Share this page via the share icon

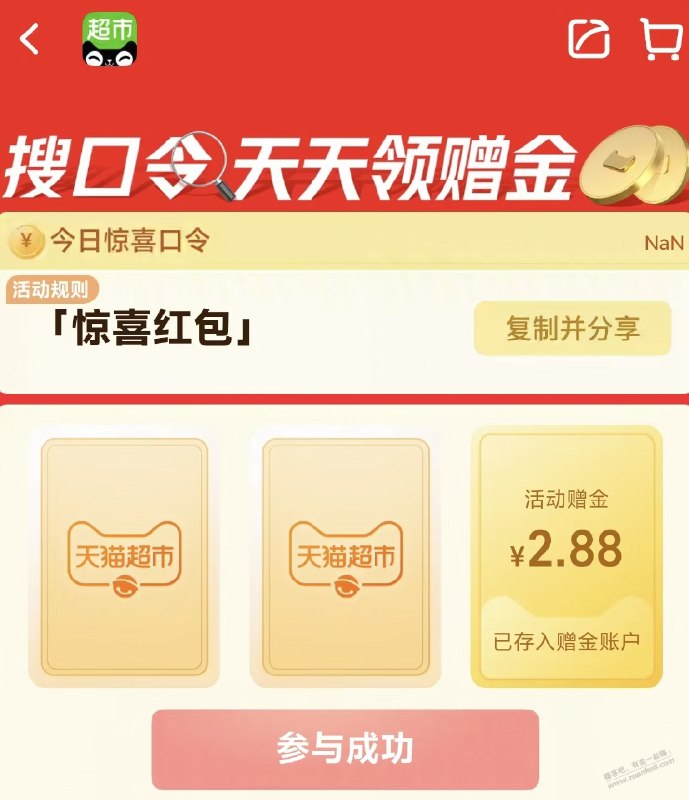point(589,38)
